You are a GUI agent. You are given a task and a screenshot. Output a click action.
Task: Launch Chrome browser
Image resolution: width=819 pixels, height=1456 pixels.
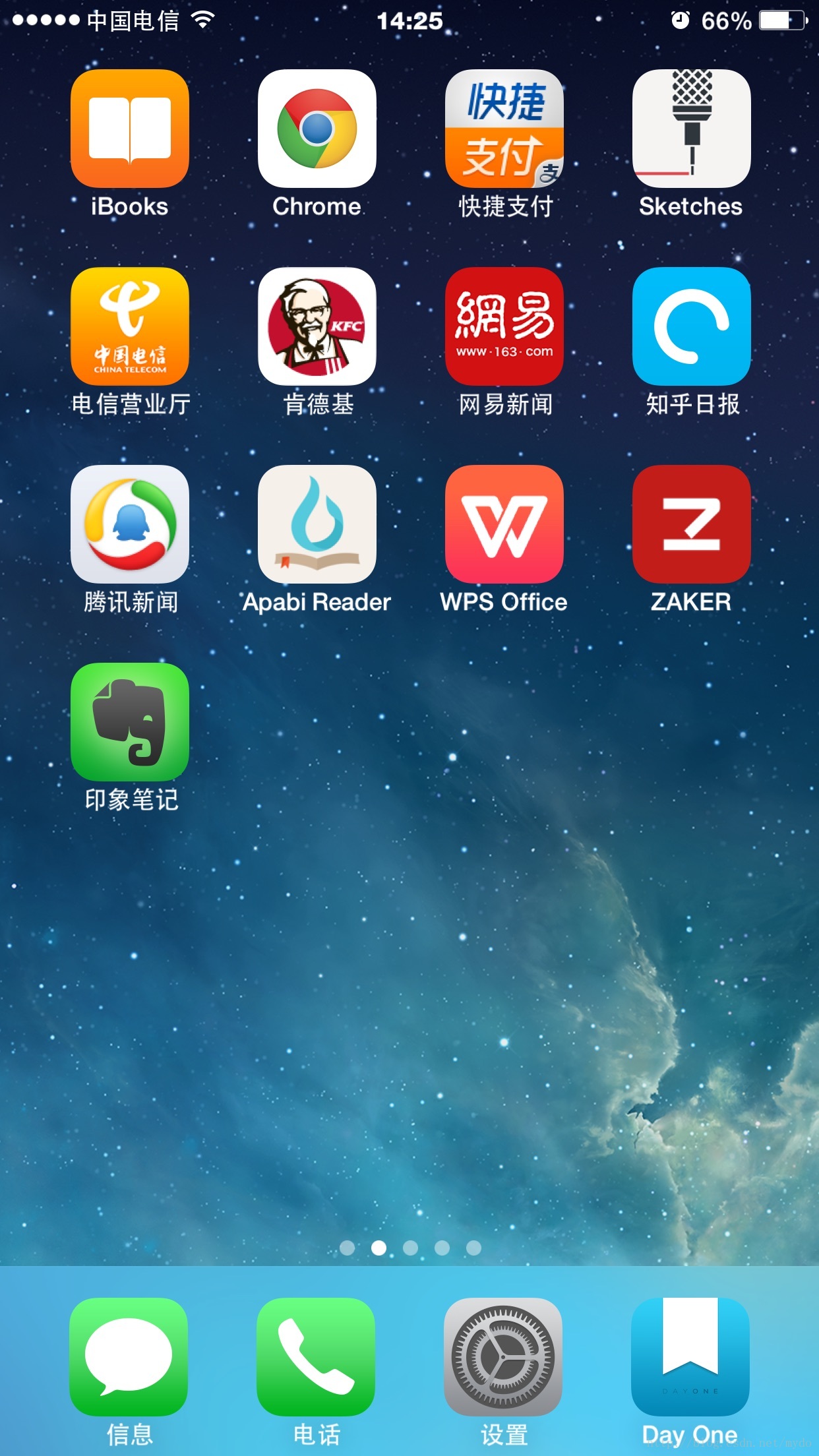tap(317, 129)
